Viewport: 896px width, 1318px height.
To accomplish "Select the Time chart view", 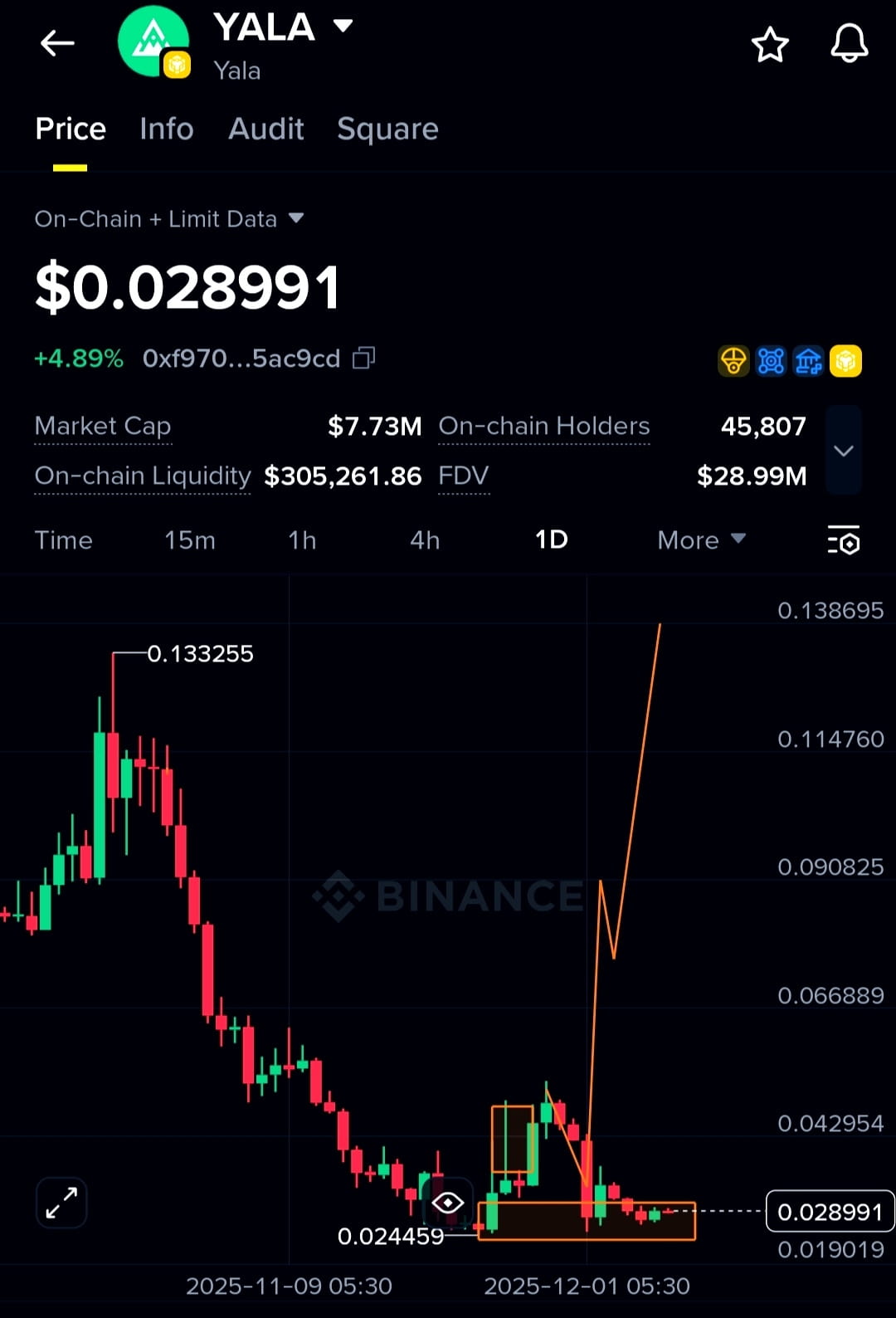I will (x=64, y=540).
